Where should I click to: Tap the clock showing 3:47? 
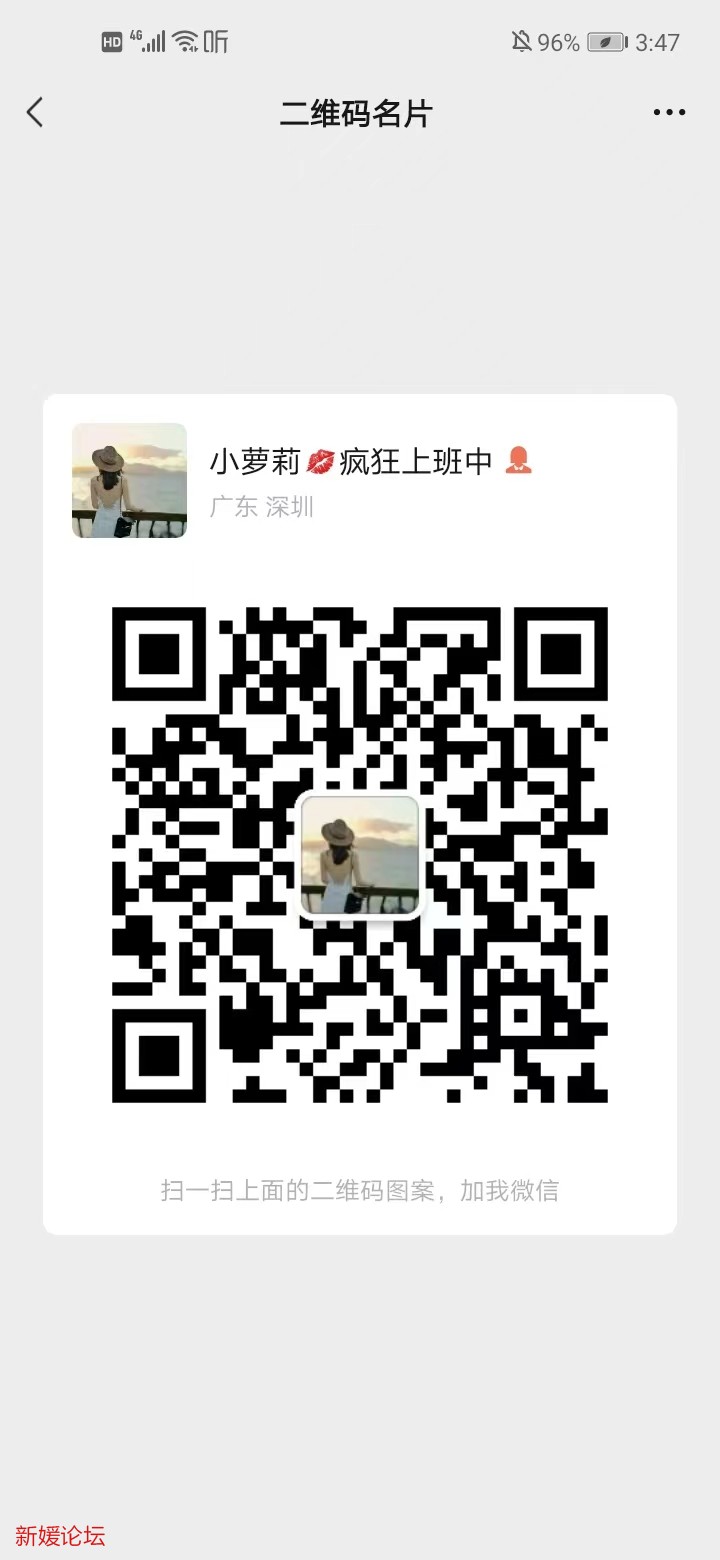point(658,42)
